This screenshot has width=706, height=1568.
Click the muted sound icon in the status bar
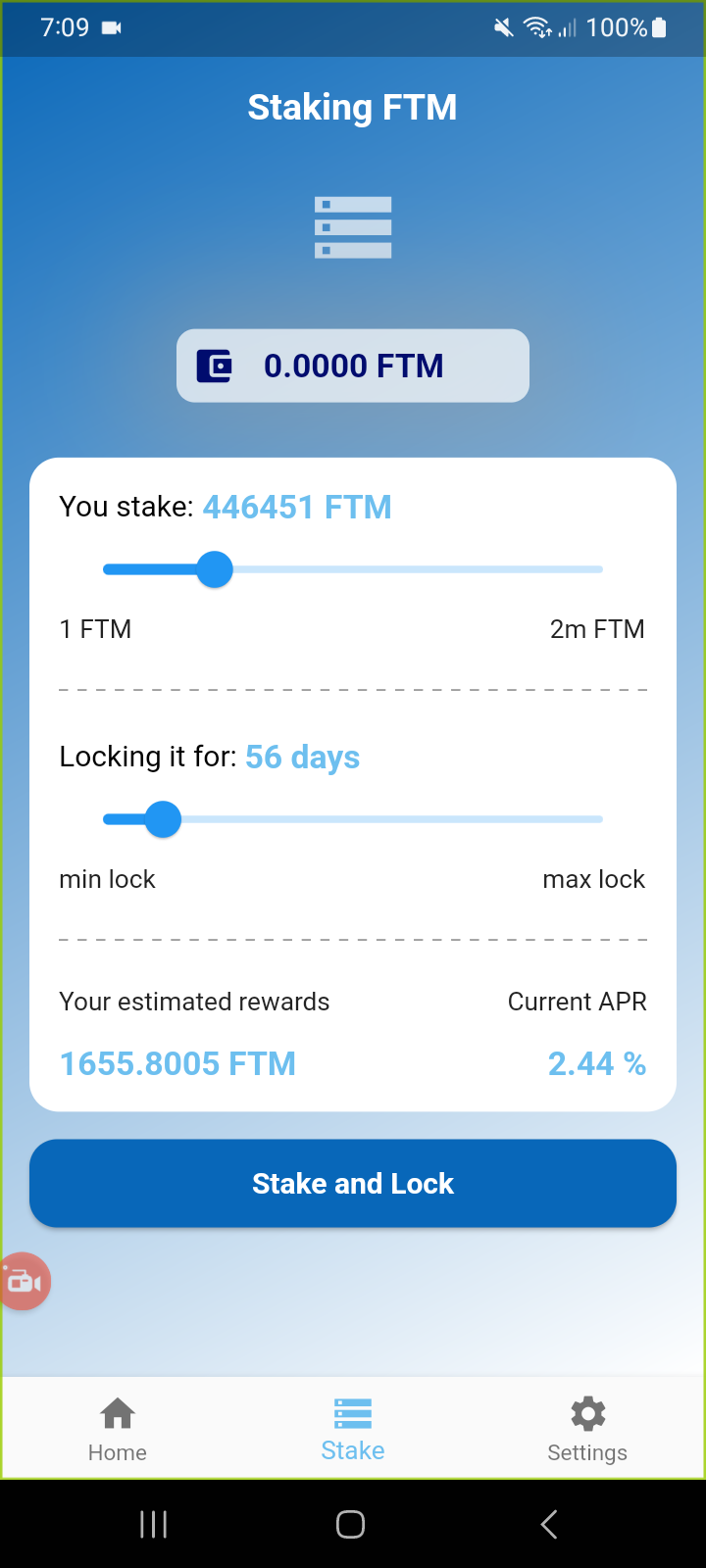[502, 27]
